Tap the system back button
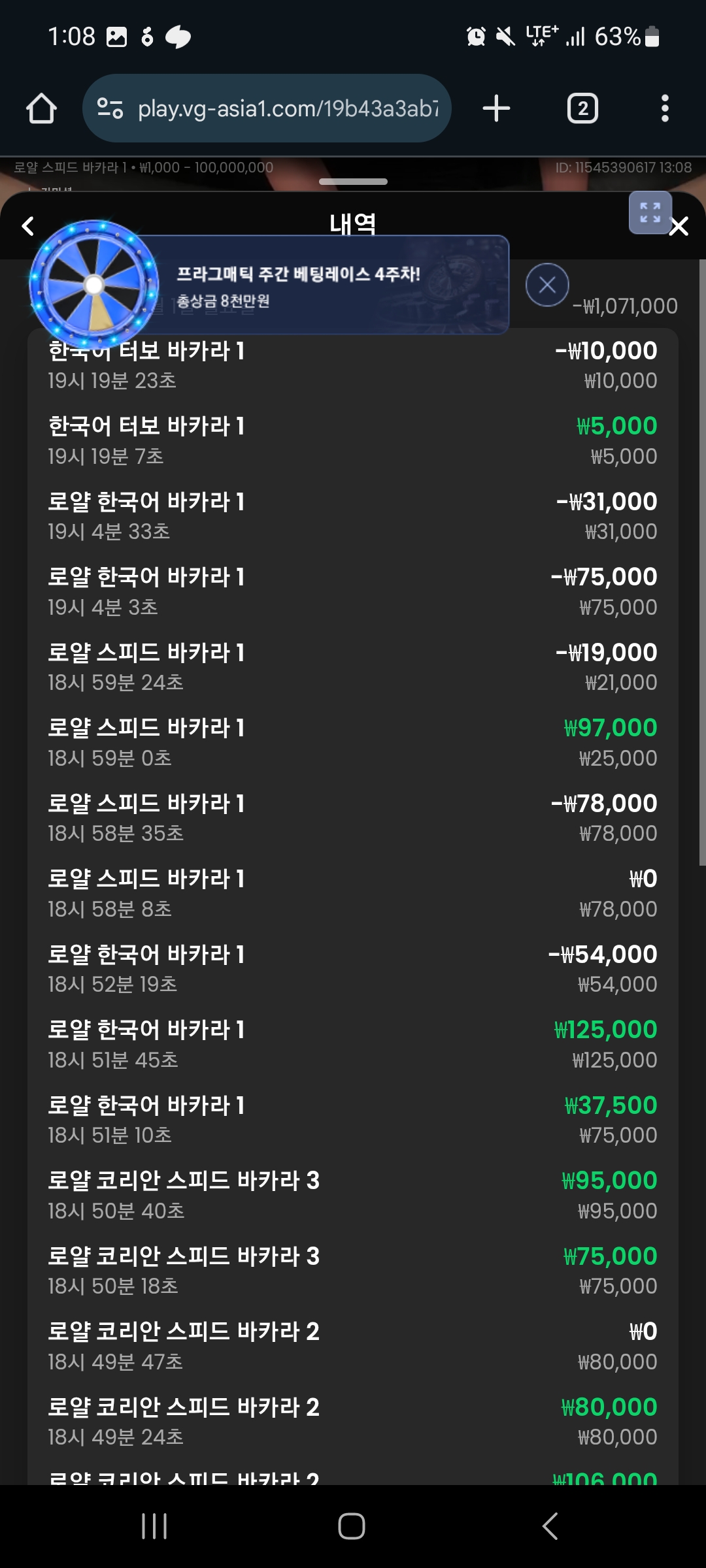This screenshot has width=706, height=1568. pos(550,1526)
